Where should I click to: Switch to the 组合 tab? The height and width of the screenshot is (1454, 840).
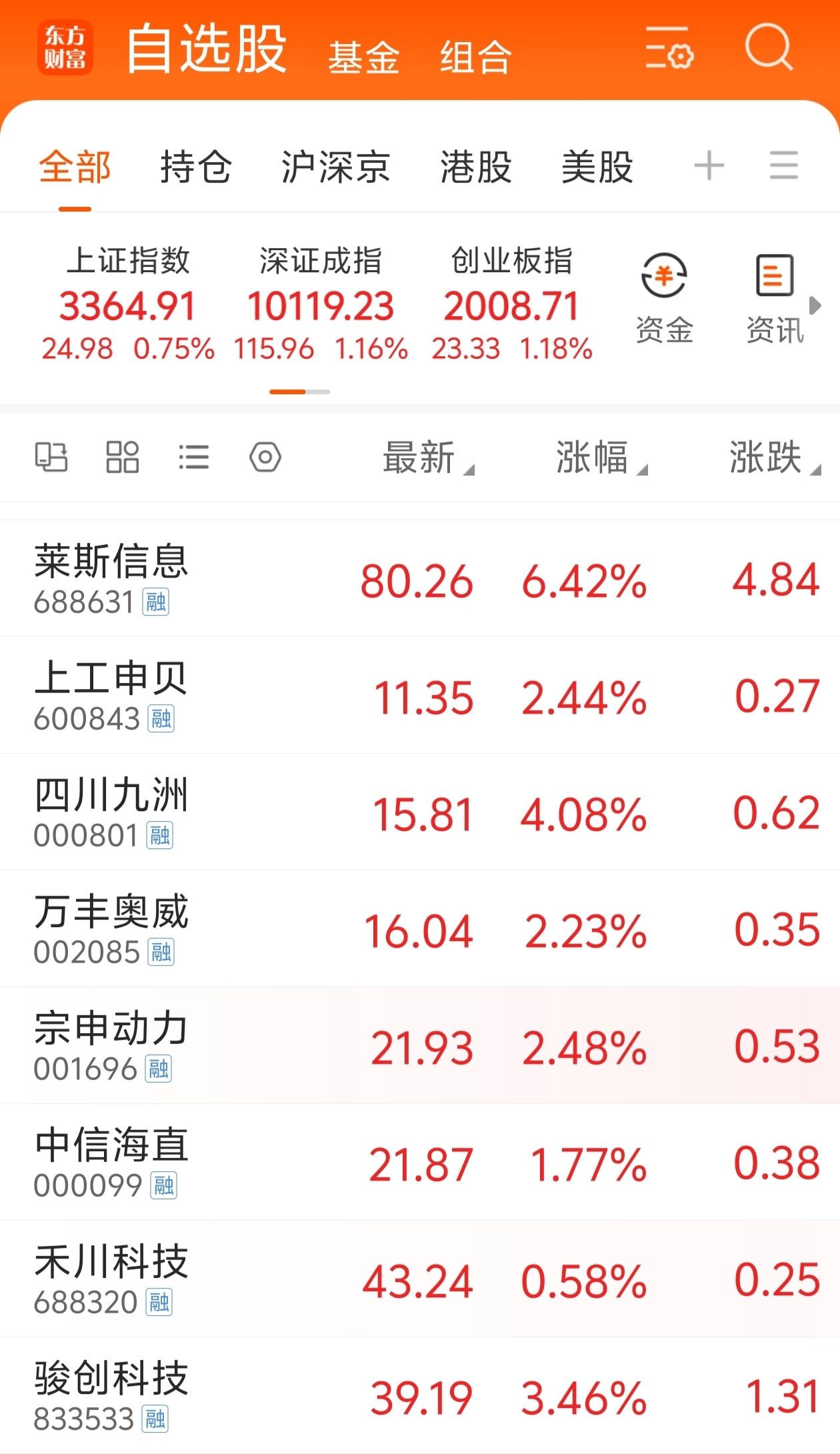click(x=475, y=57)
